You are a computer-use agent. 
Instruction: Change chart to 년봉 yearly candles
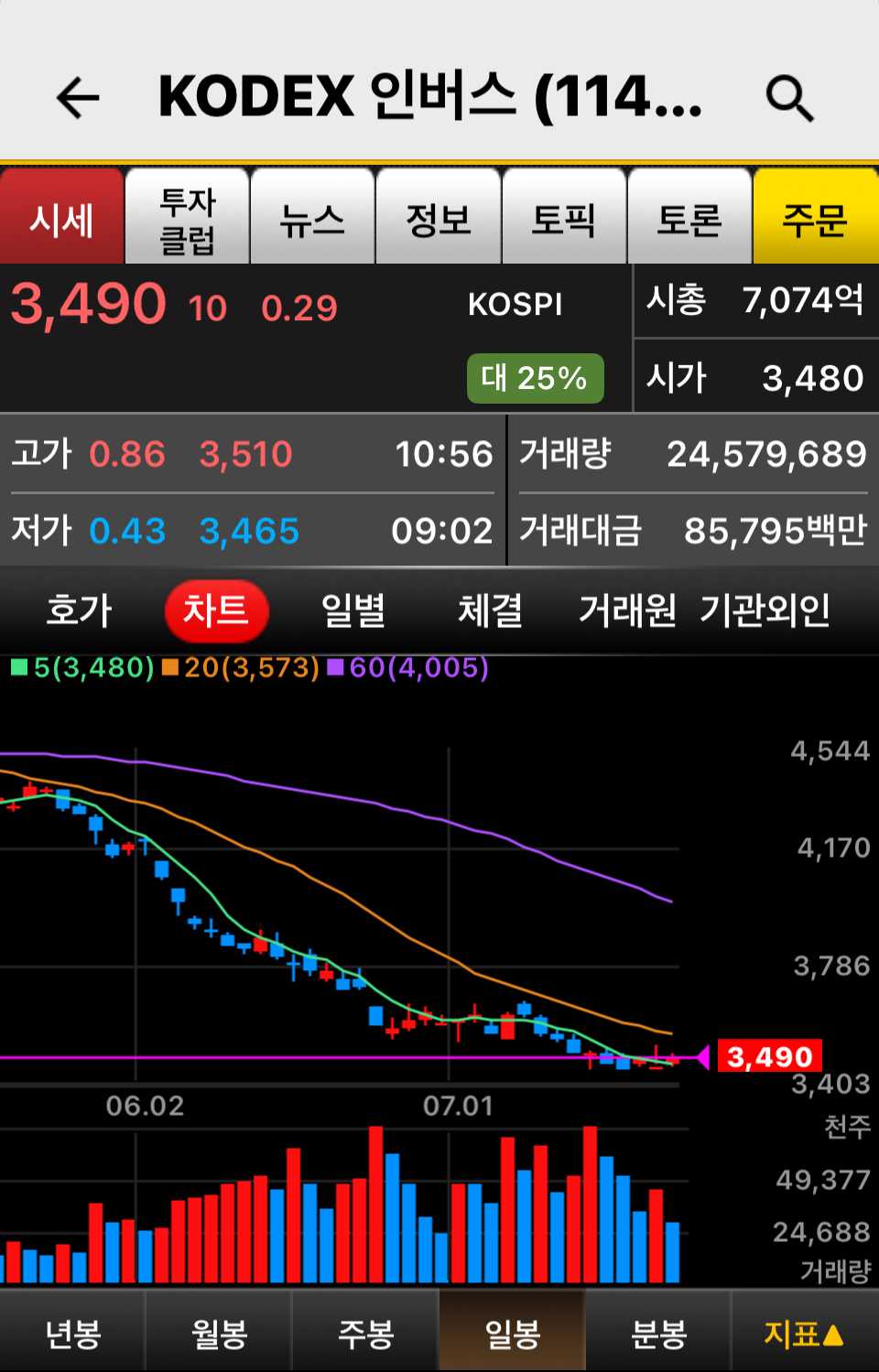pyautogui.click(x=73, y=1334)
